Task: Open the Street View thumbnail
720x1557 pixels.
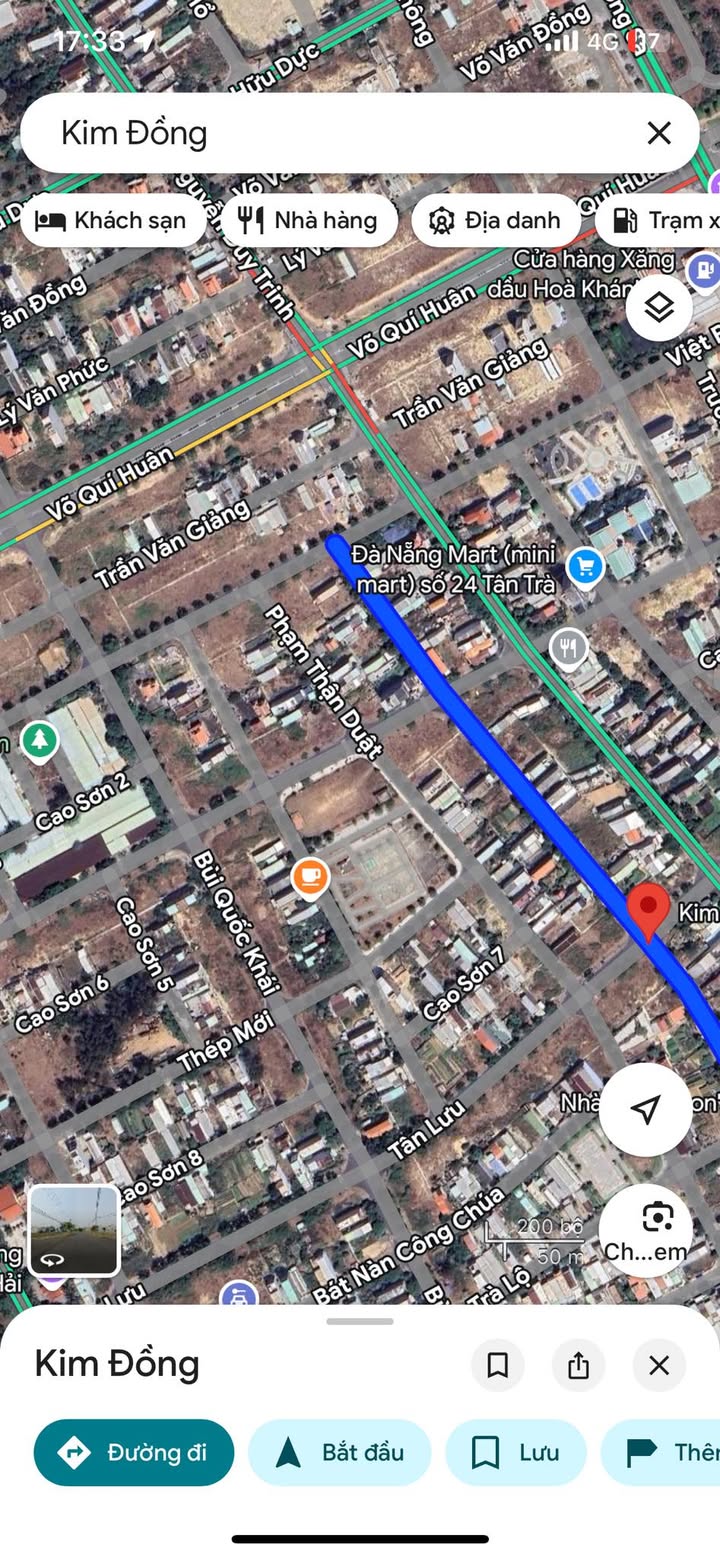Action: pyautogui.click(x=74, y=1230)
